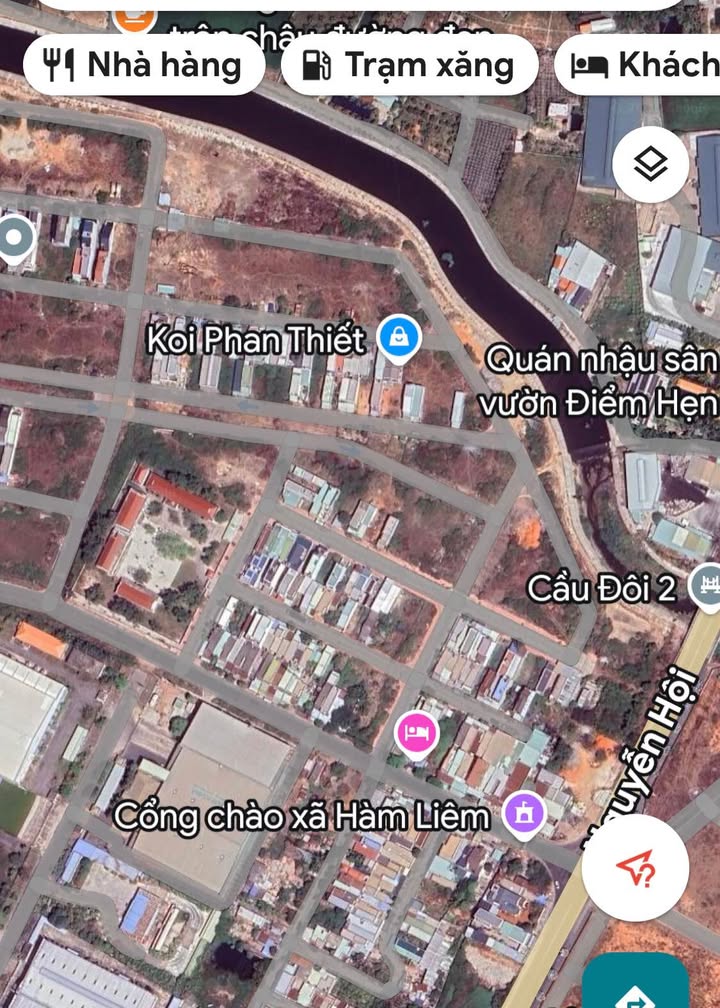Select the Cổng chào xã Hàm Liêm marker

(523, 815)
